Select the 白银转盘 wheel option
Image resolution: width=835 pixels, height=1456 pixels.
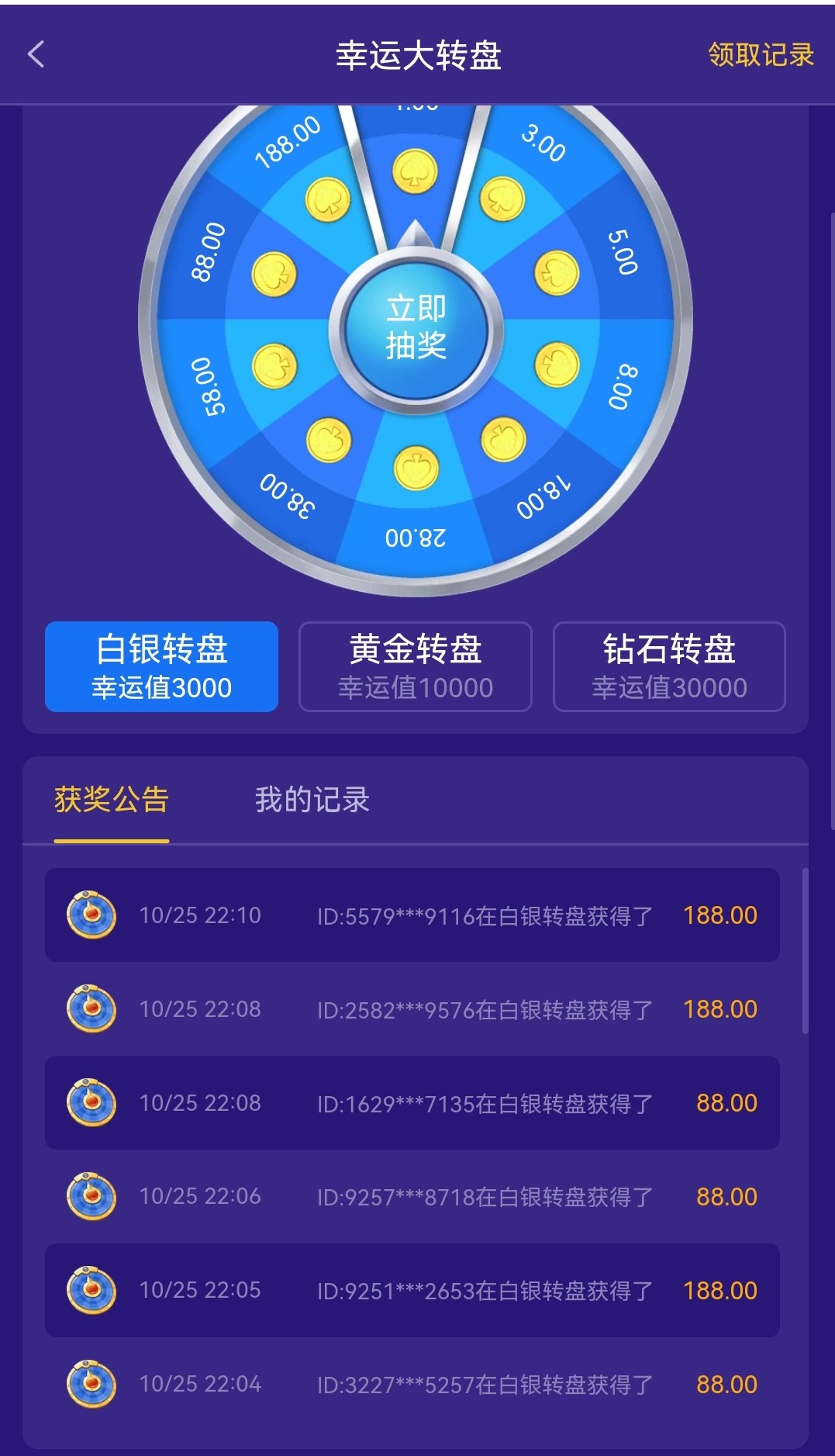[161, 666]
